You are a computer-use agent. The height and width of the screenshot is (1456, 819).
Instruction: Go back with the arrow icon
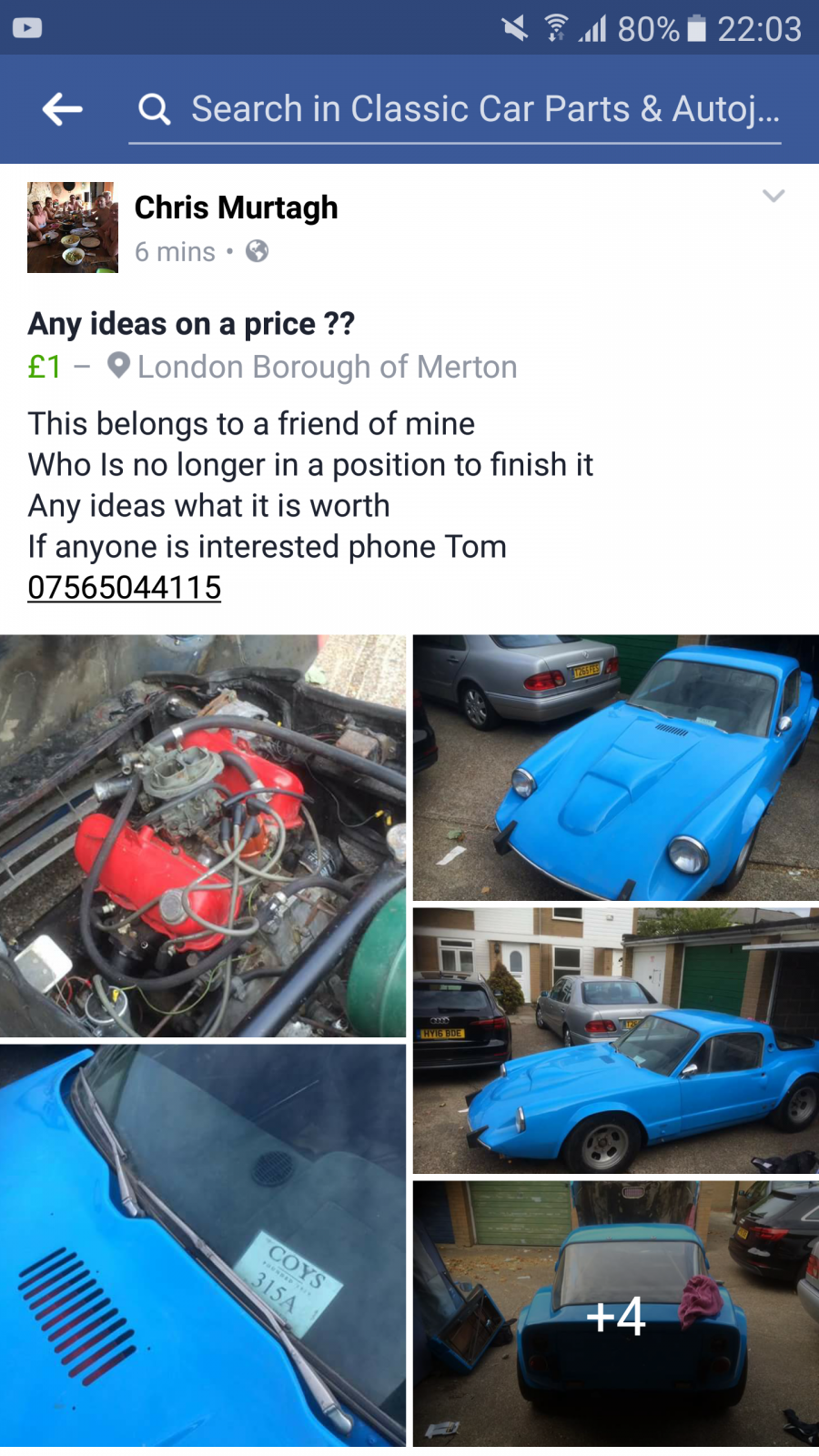tap(62, 109)
